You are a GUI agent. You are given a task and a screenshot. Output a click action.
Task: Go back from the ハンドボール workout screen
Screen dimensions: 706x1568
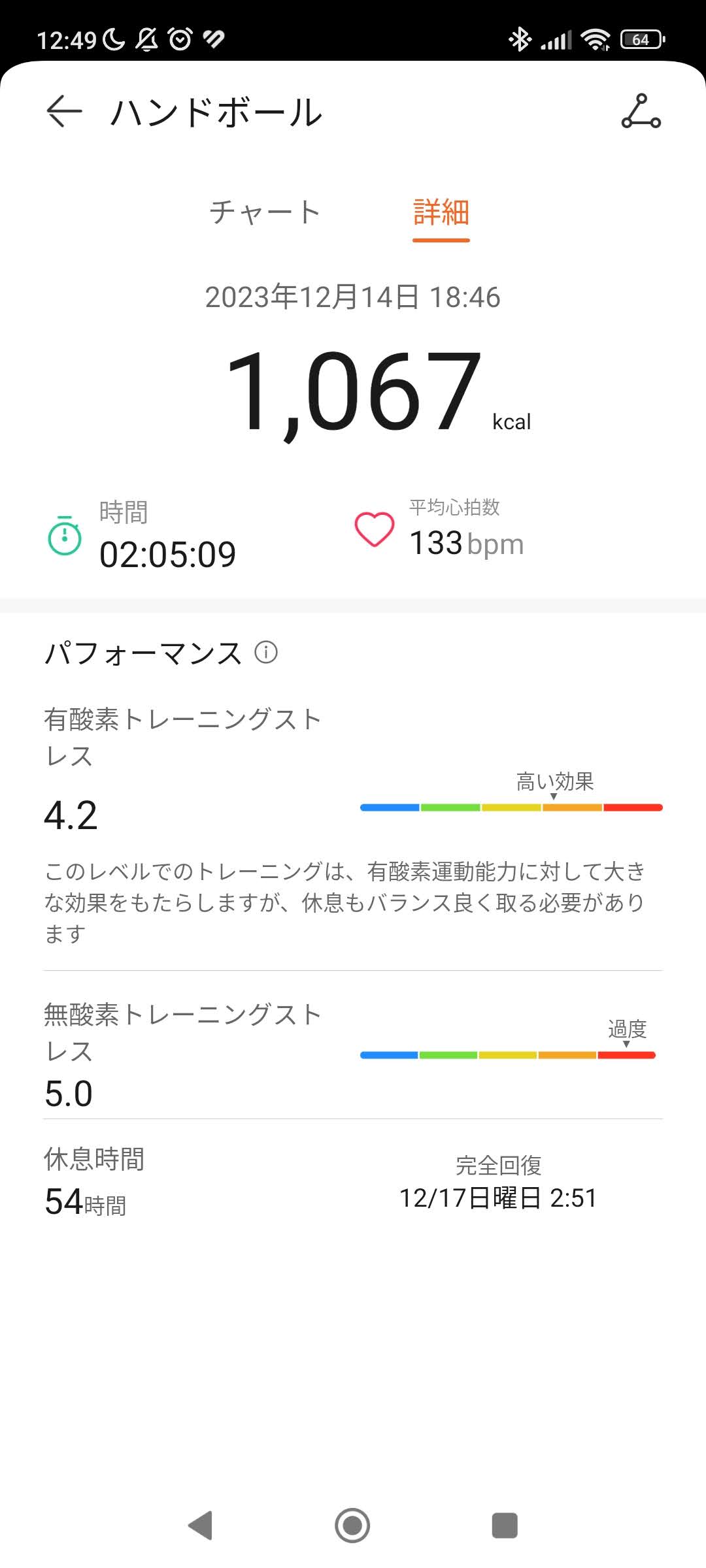tap(64, 111)
